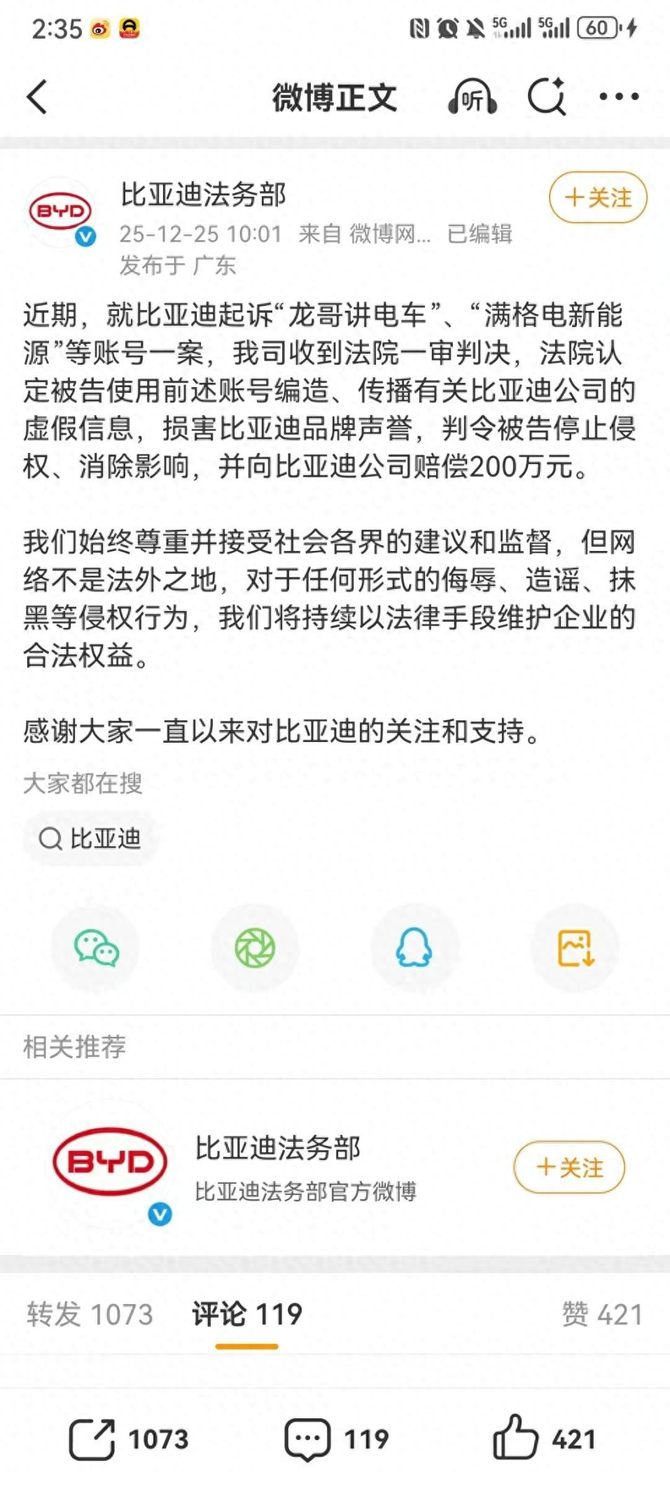
Task: Search the suggested term 比亚迪
Action: pyautogui.click(x=90, y=839)
